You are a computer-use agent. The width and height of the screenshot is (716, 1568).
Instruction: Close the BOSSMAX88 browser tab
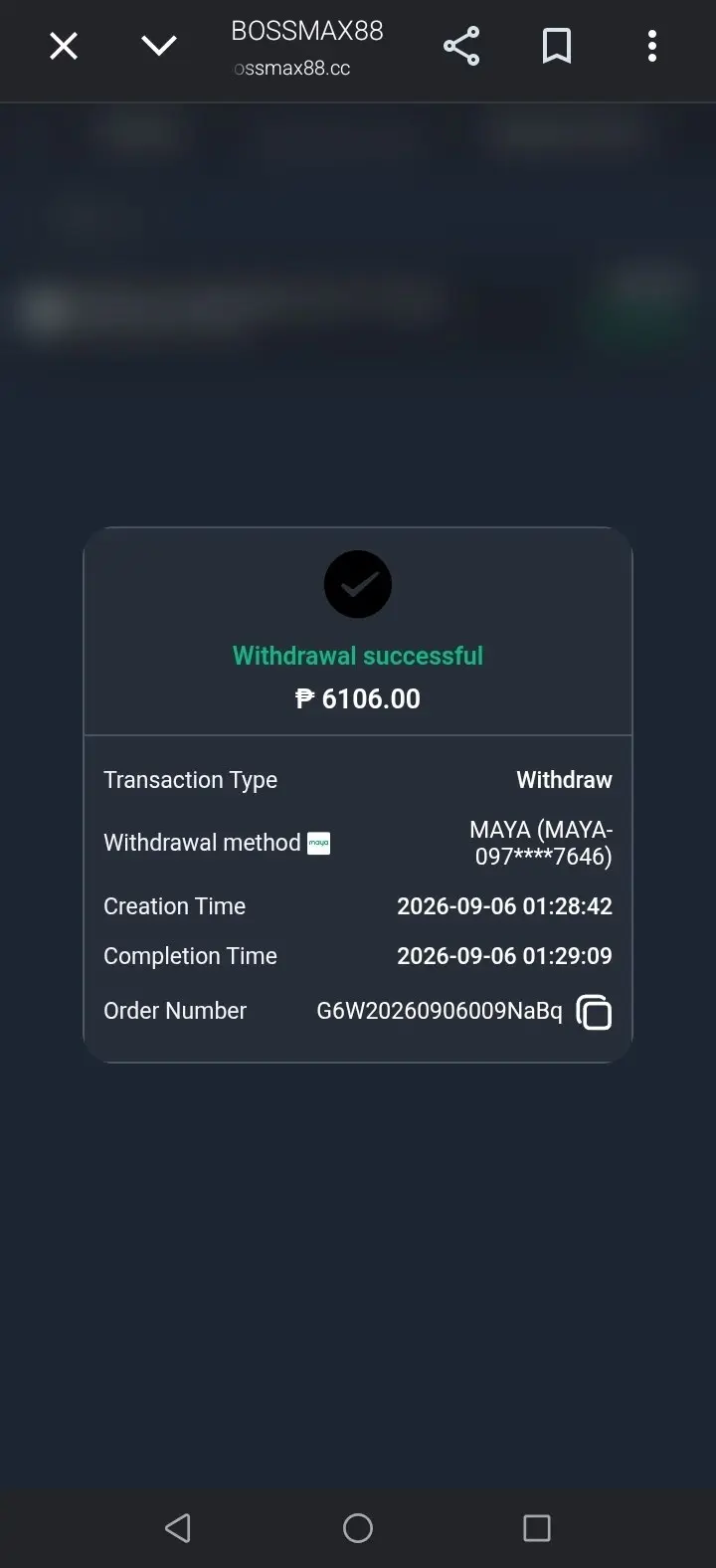[64, 46]
